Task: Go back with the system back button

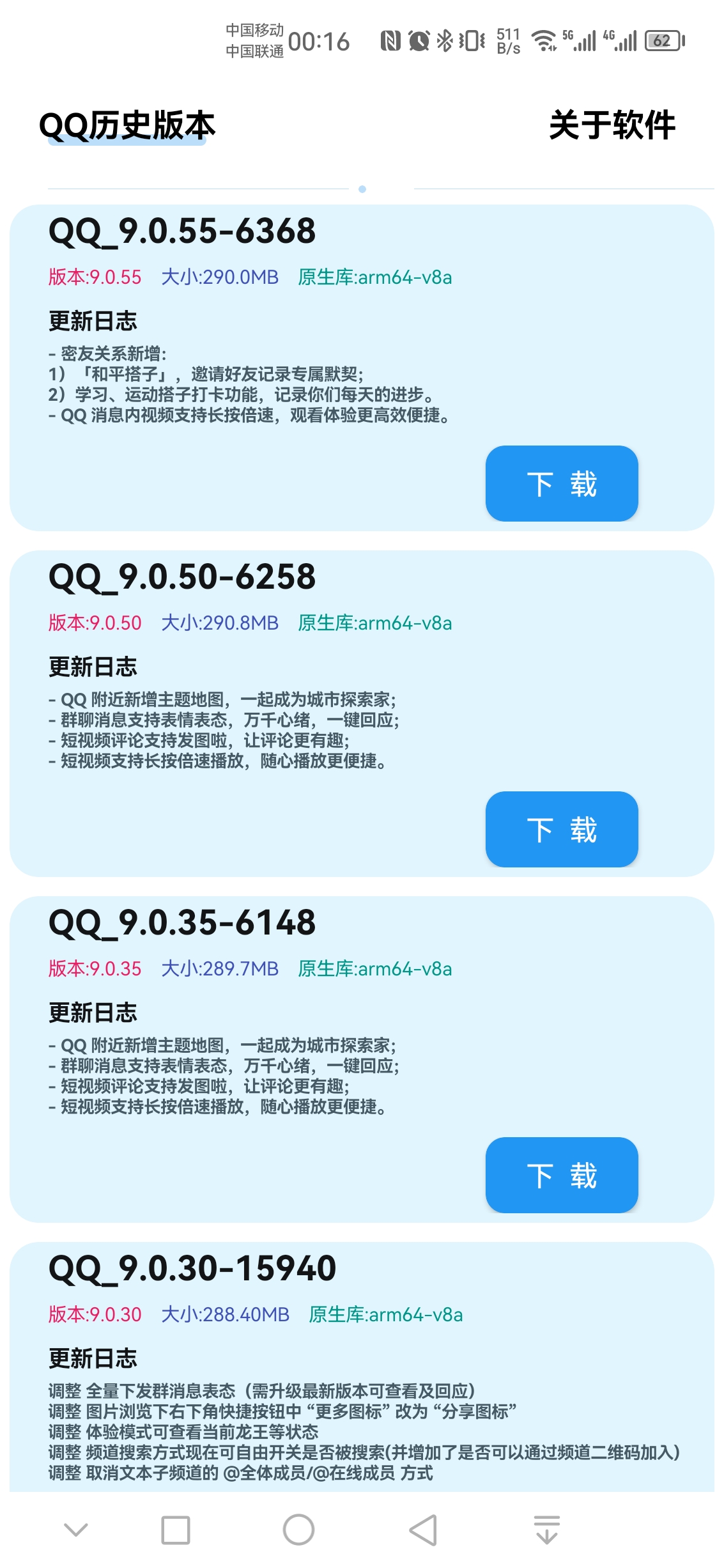Action: 423,1530
